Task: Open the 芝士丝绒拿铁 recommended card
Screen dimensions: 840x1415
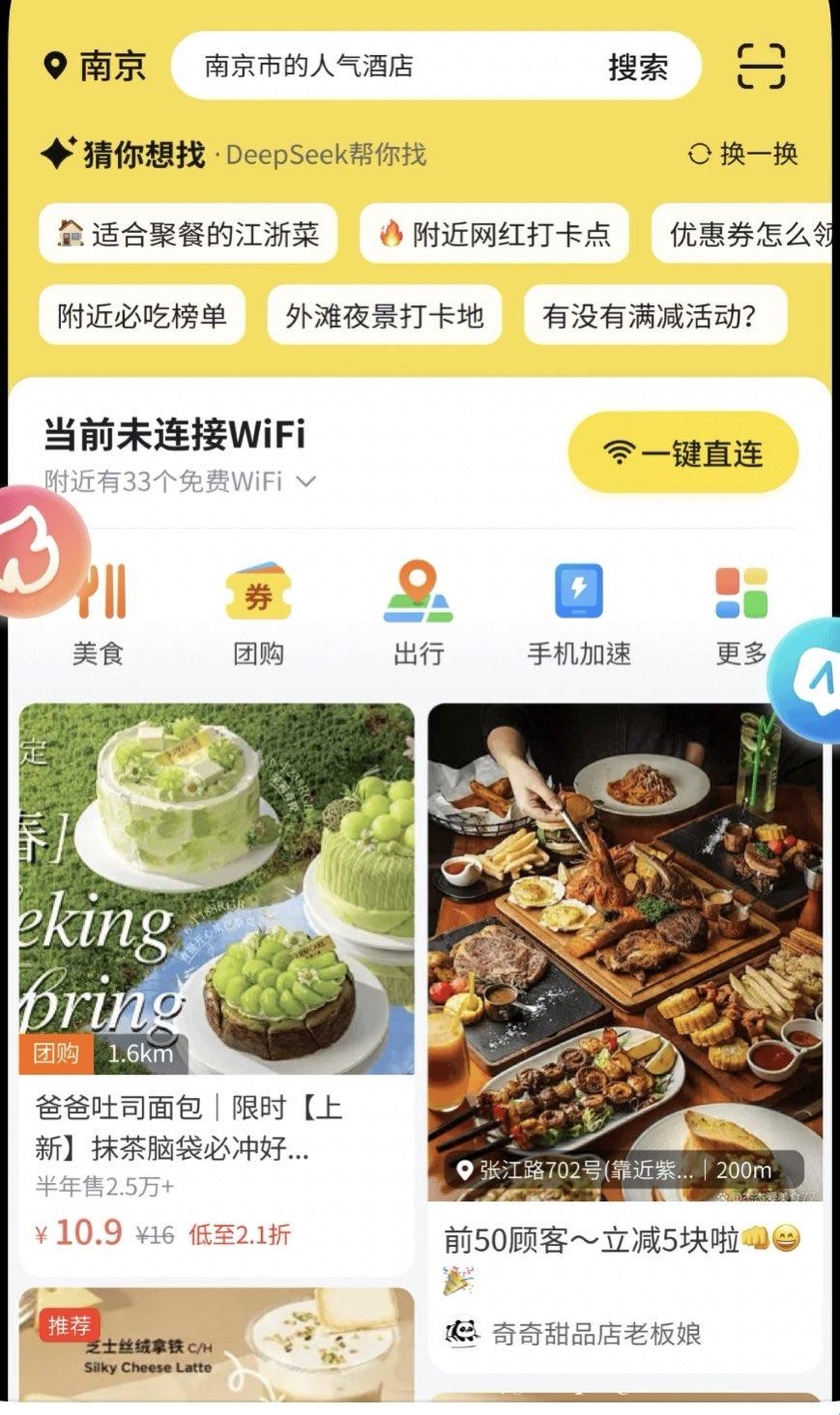Action: (217, 1344)
